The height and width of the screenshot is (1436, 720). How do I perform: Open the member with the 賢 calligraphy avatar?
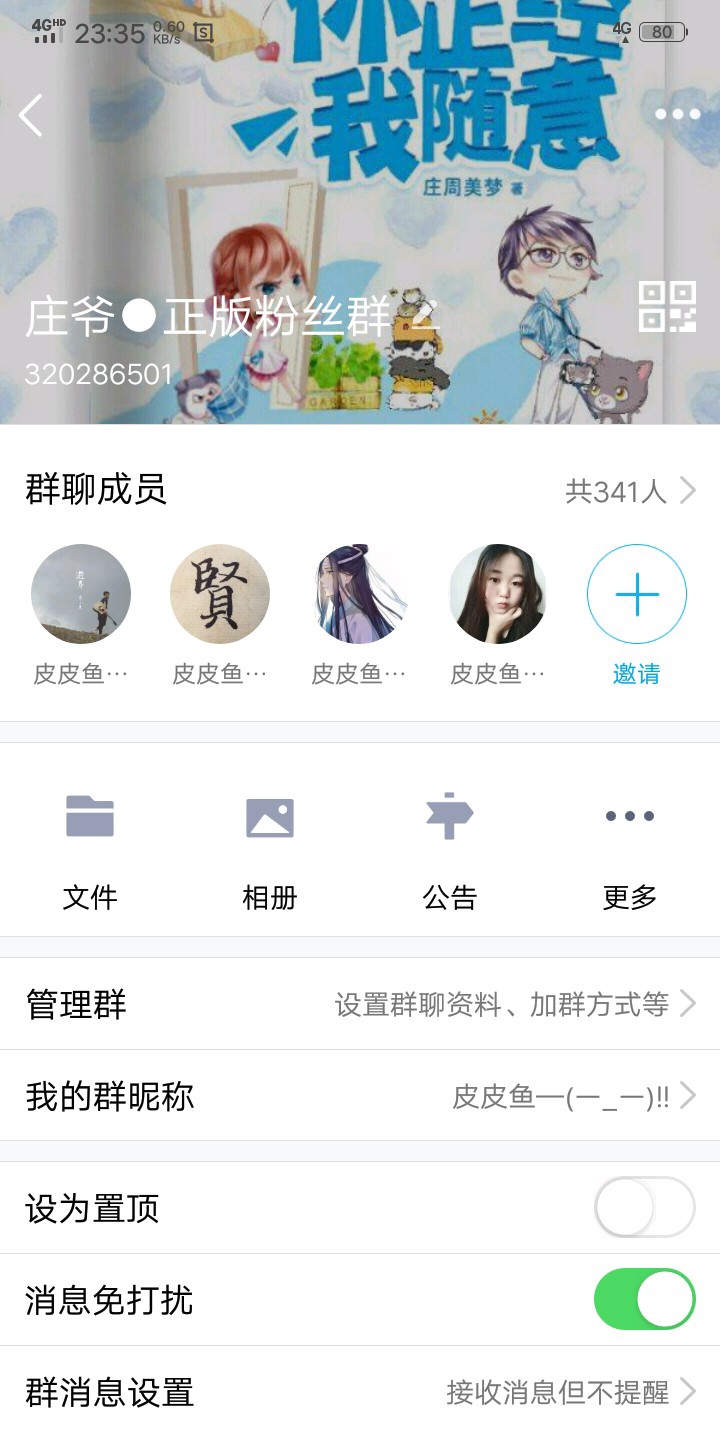(220, 594)
